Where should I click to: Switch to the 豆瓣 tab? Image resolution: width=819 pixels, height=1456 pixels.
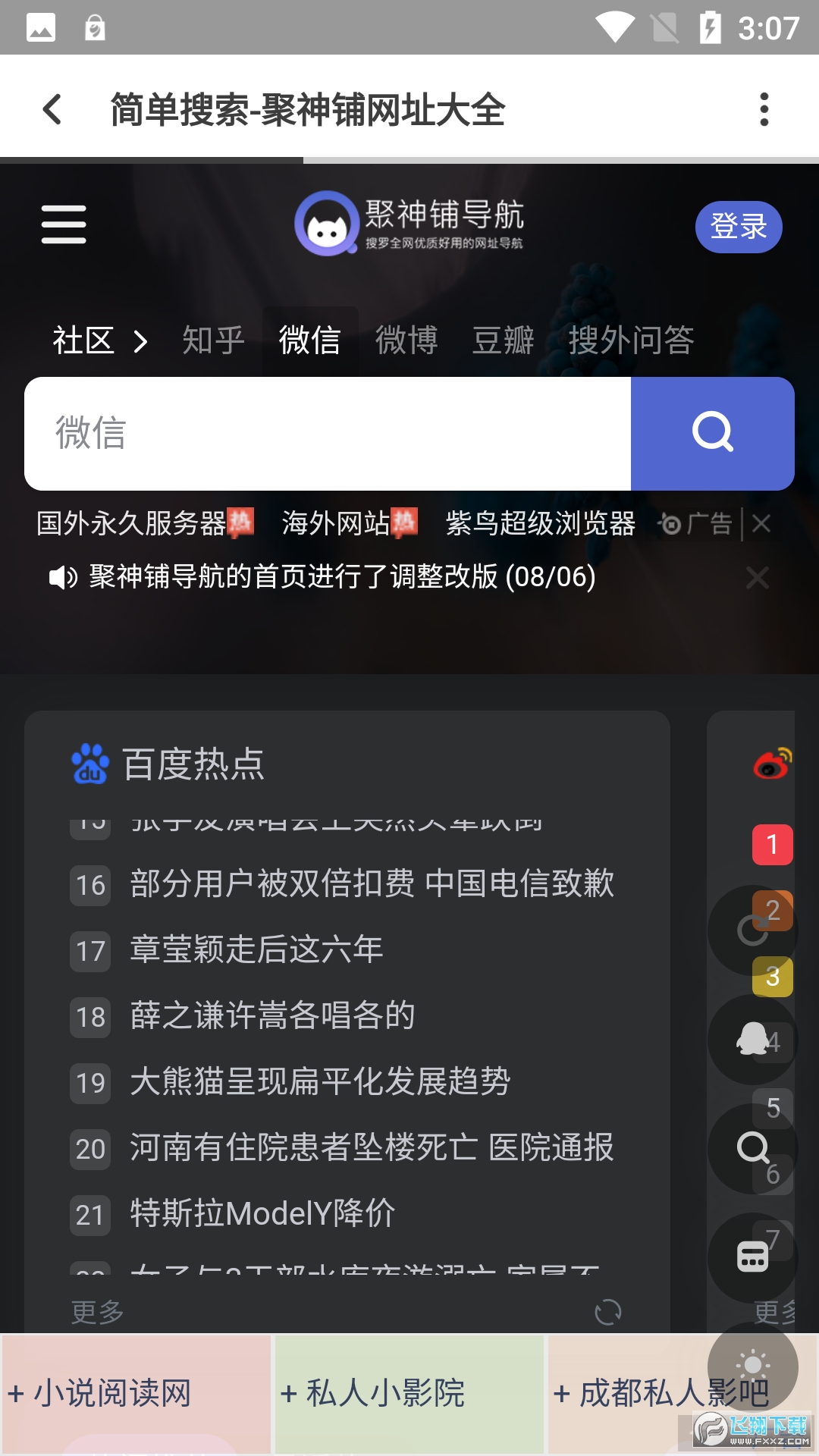[x=503, y=340]
